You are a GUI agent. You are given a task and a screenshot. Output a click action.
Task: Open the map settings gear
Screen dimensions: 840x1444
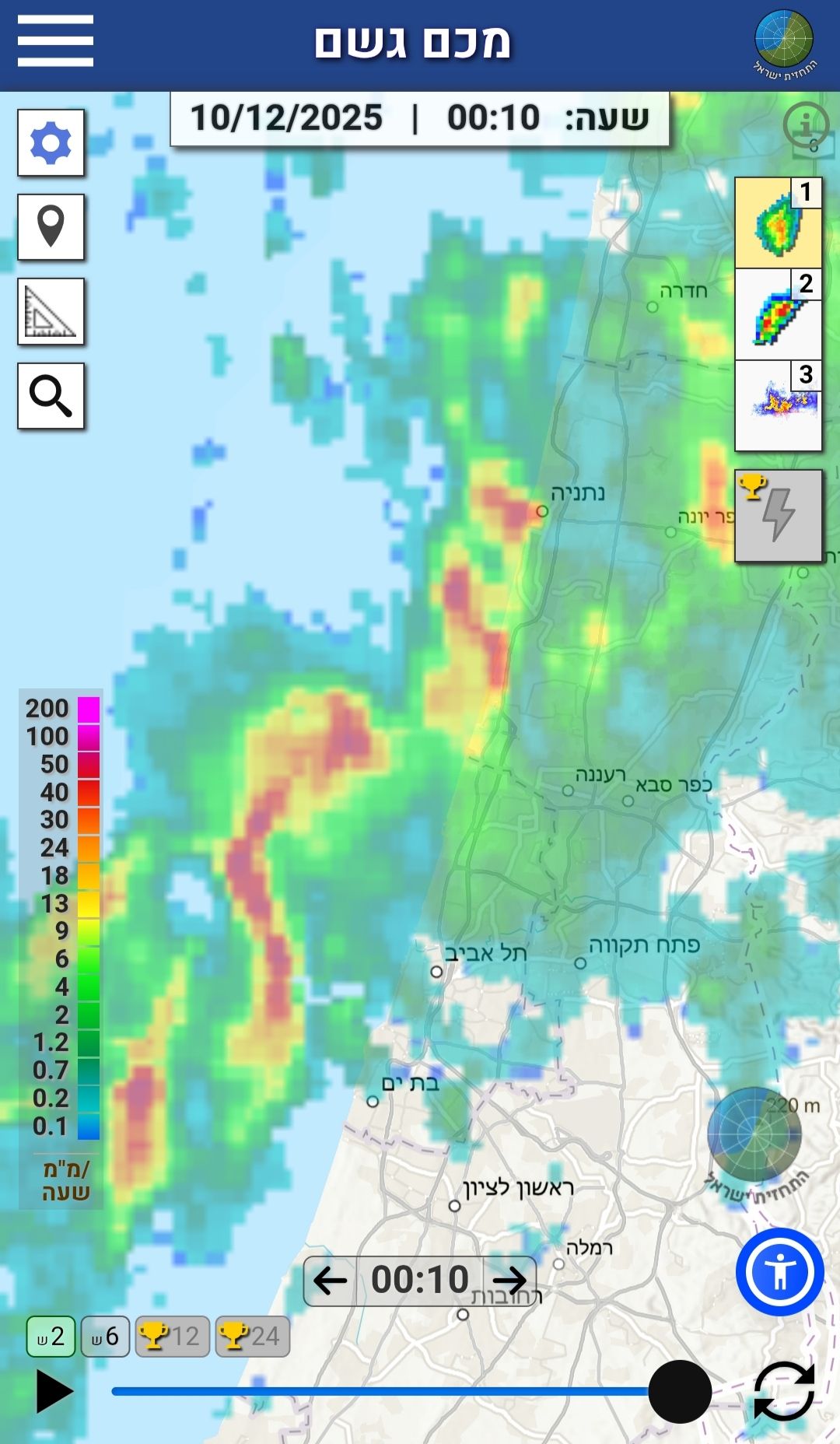[51, 143]
